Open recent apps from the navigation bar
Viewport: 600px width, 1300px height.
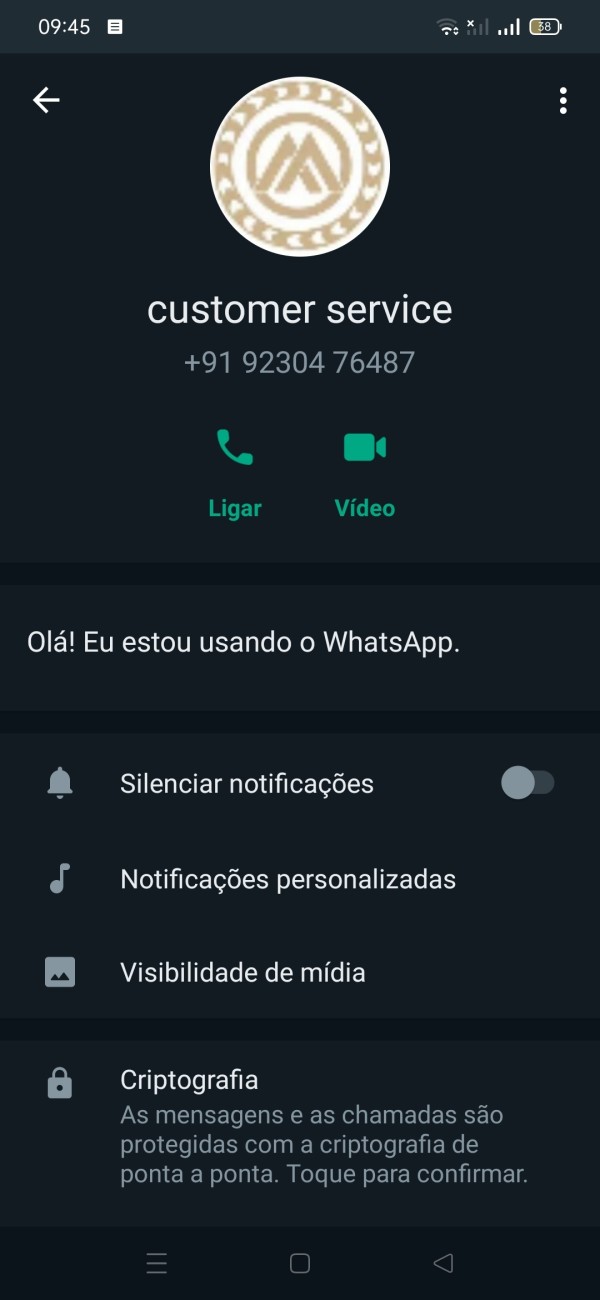(x=157, y=1263)
